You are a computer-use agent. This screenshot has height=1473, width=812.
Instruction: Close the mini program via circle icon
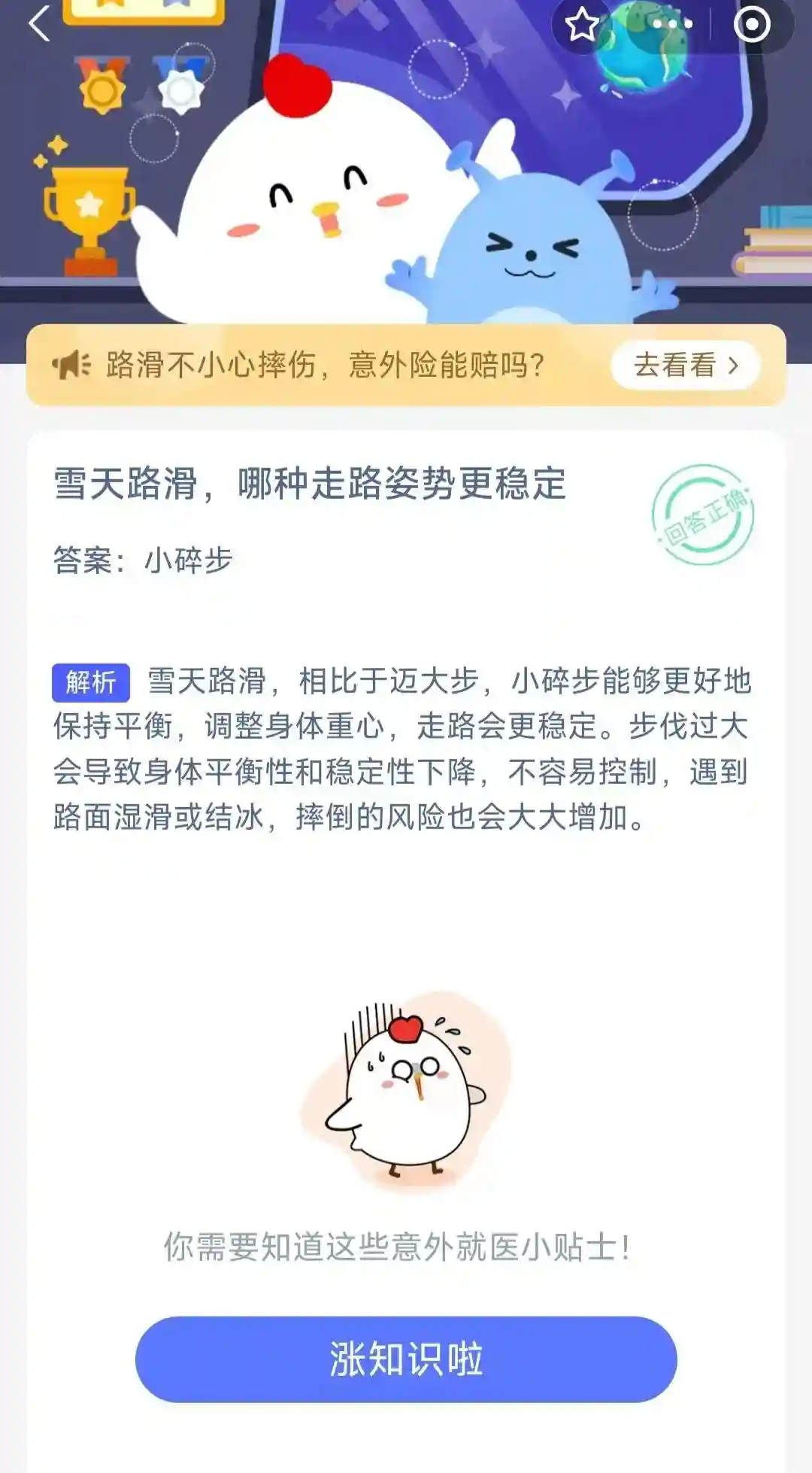752,25
